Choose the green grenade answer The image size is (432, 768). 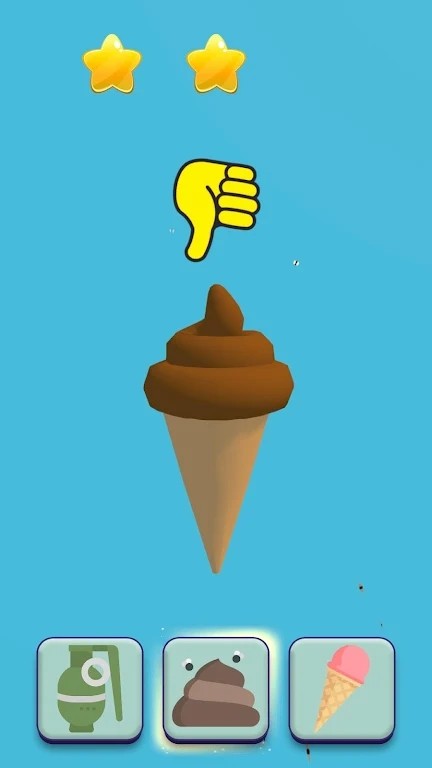point(90,690)
